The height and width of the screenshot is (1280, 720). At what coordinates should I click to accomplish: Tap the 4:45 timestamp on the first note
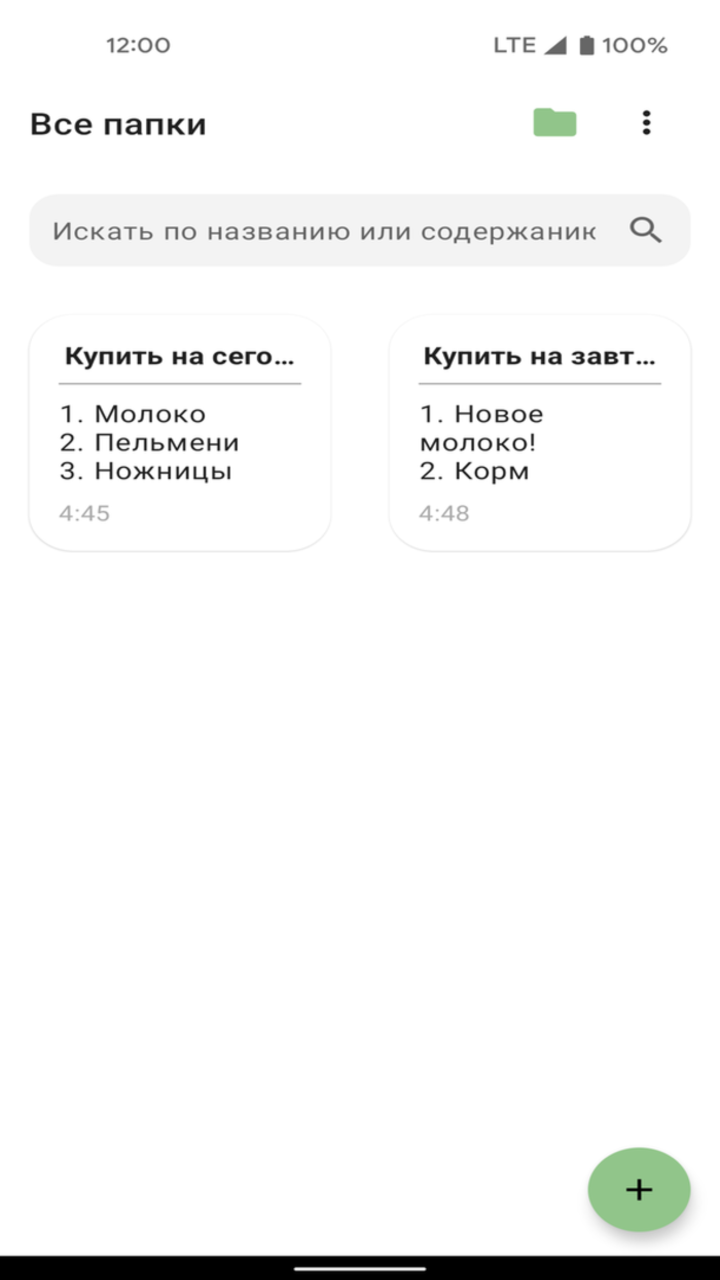tap(84, 513)
